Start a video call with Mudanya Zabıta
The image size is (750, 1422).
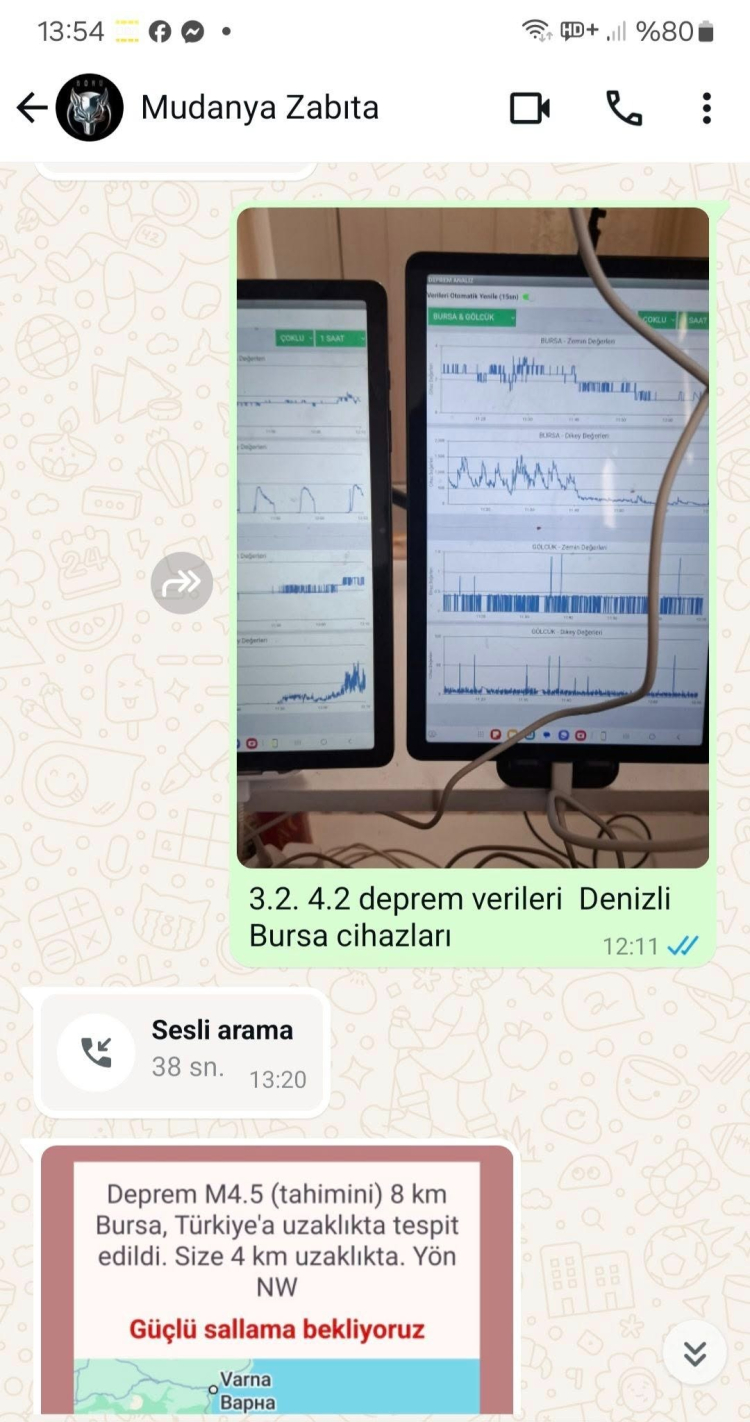click(x=530, y=108)
